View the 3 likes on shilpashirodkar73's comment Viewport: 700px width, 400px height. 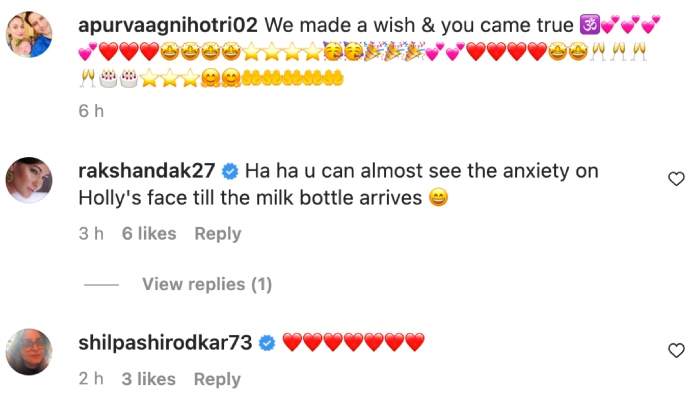click(149, 379)
